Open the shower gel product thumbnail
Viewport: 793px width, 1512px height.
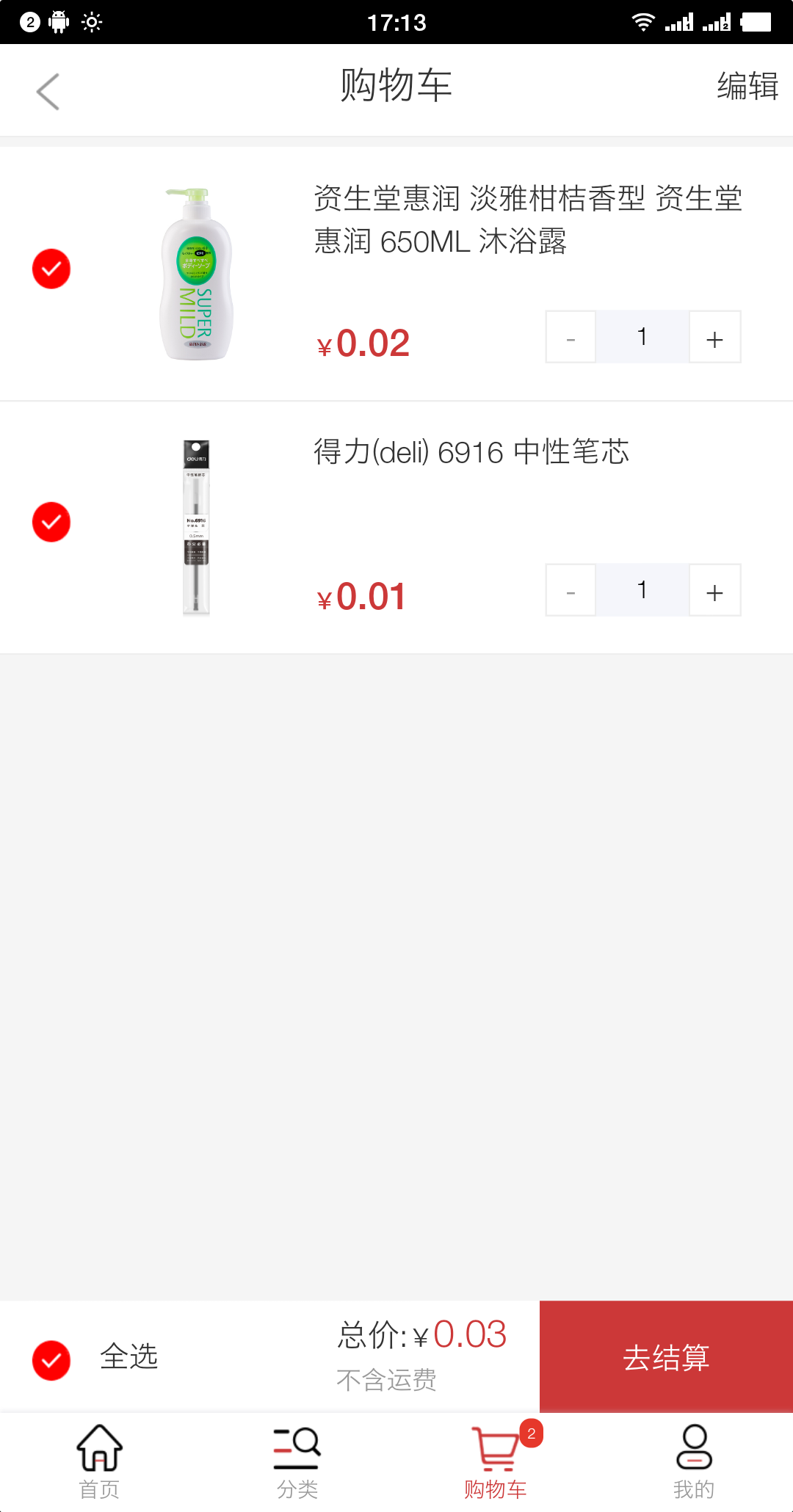click(x=197, y=270)
